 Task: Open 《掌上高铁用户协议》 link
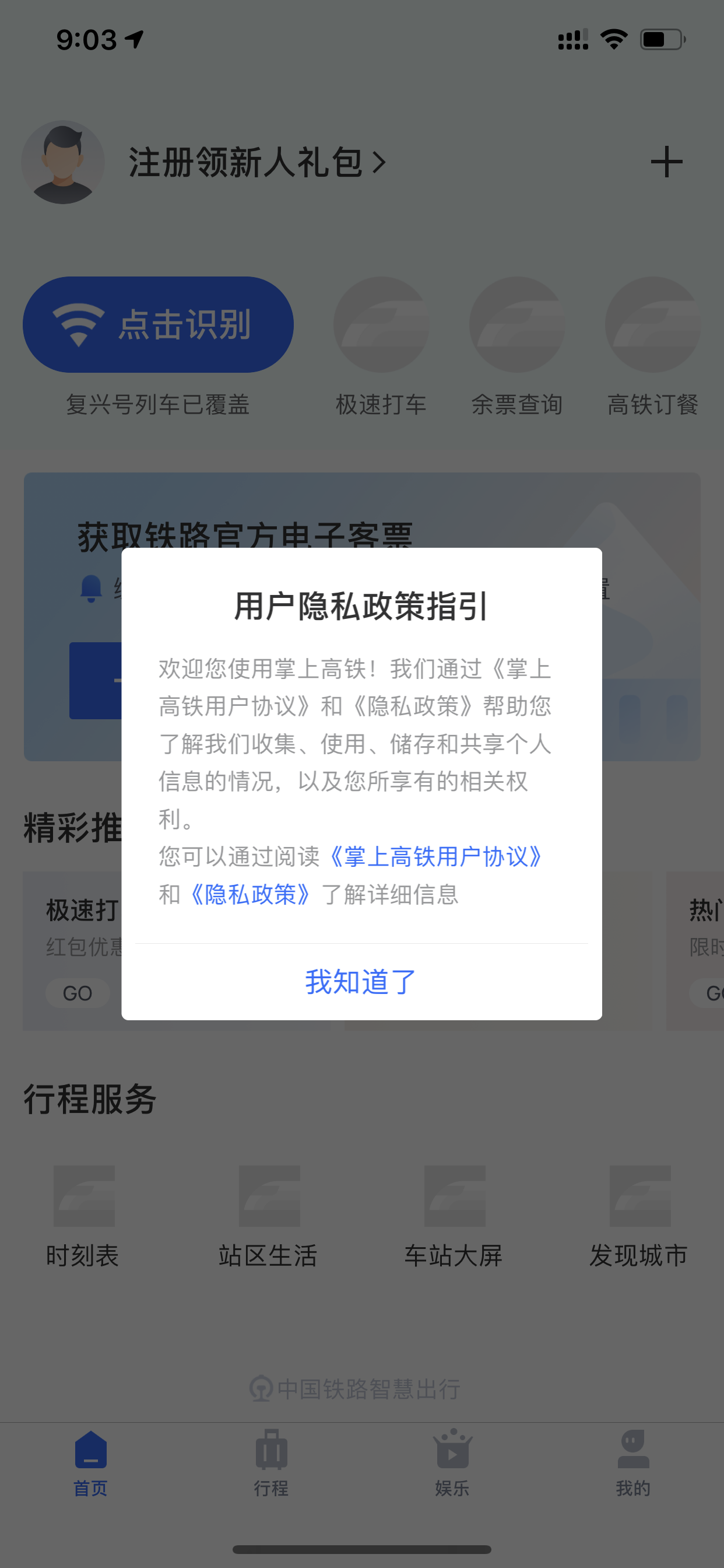click(434, 856)
